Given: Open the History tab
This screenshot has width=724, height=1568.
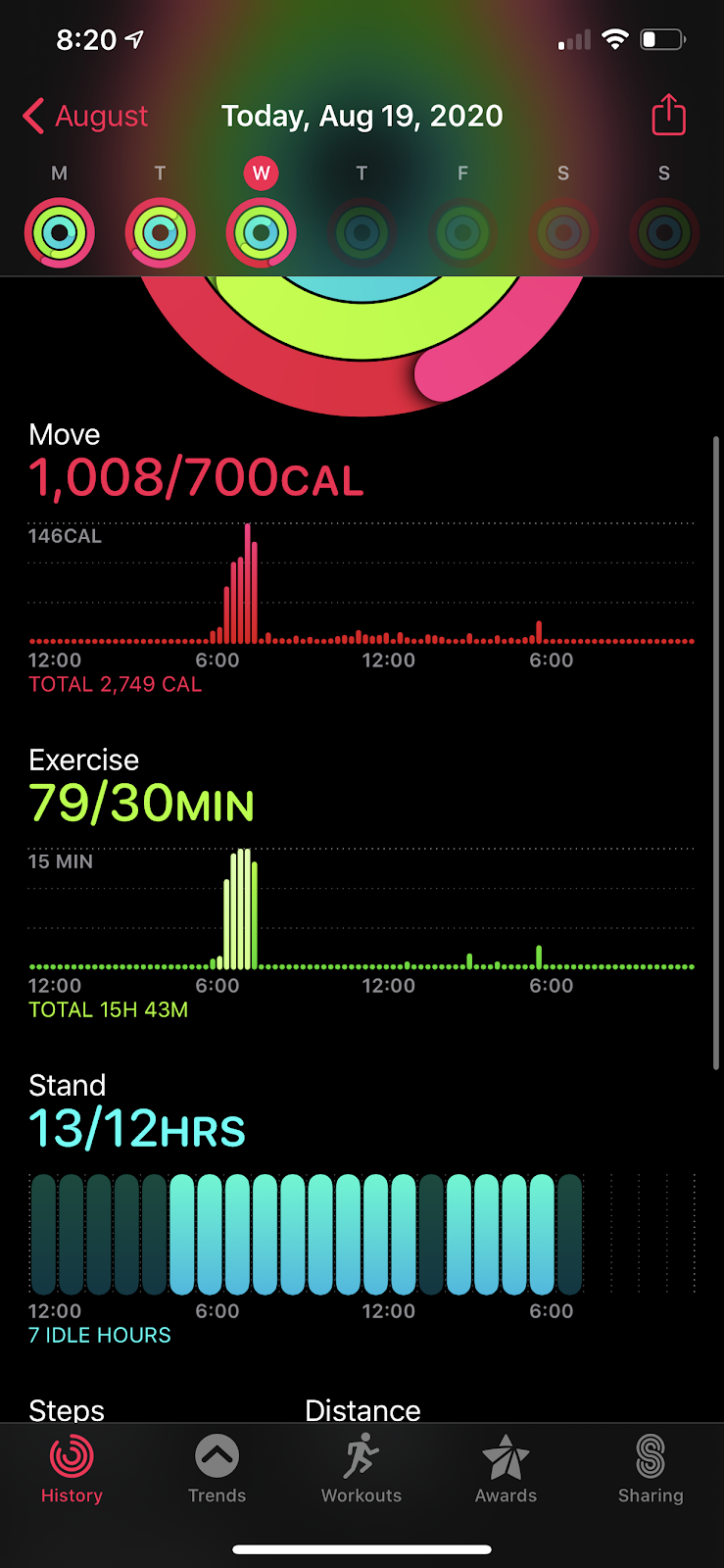Looking at the screenshot, I should (x=72, y=1469).
